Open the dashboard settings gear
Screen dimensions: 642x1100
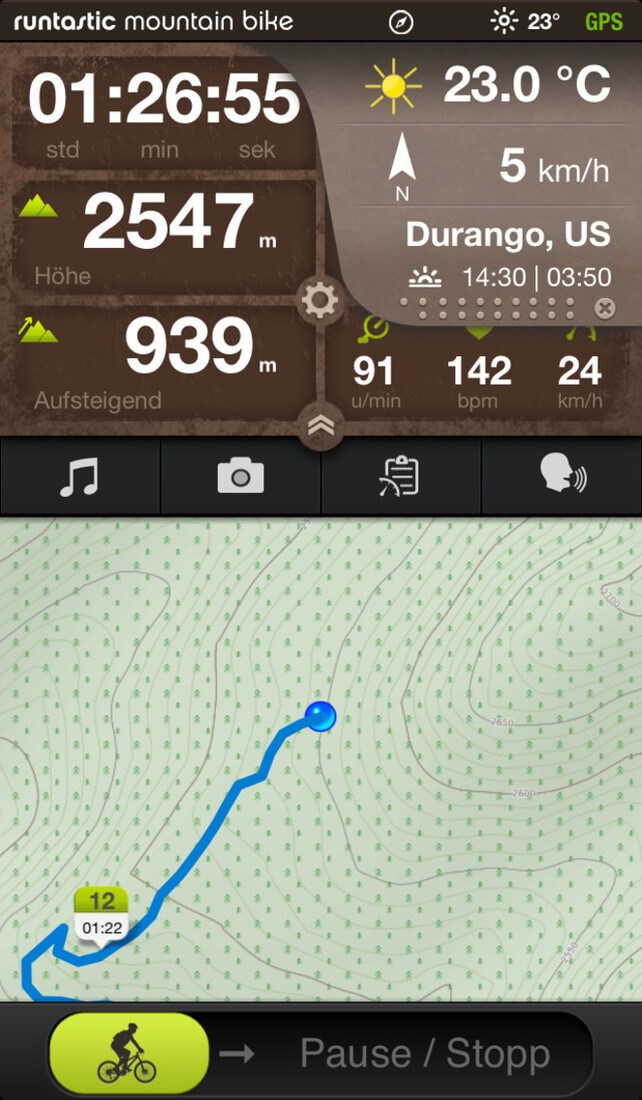[320, 299]
